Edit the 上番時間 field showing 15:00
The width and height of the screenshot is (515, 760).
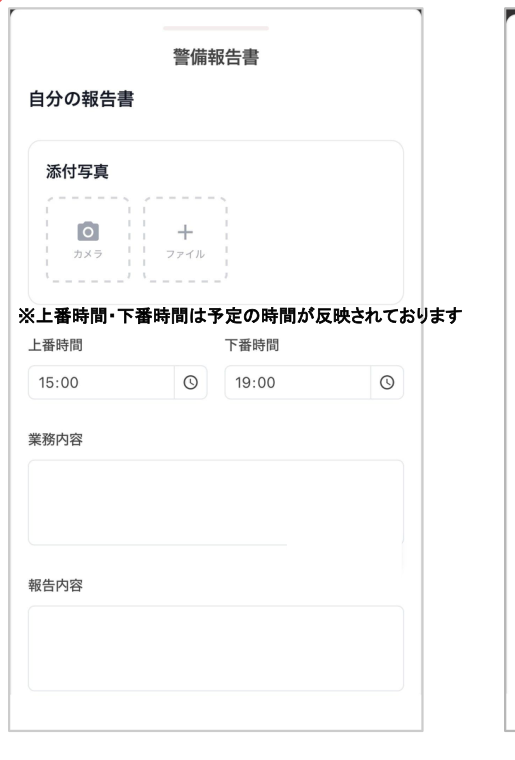(x=101, y=382)
